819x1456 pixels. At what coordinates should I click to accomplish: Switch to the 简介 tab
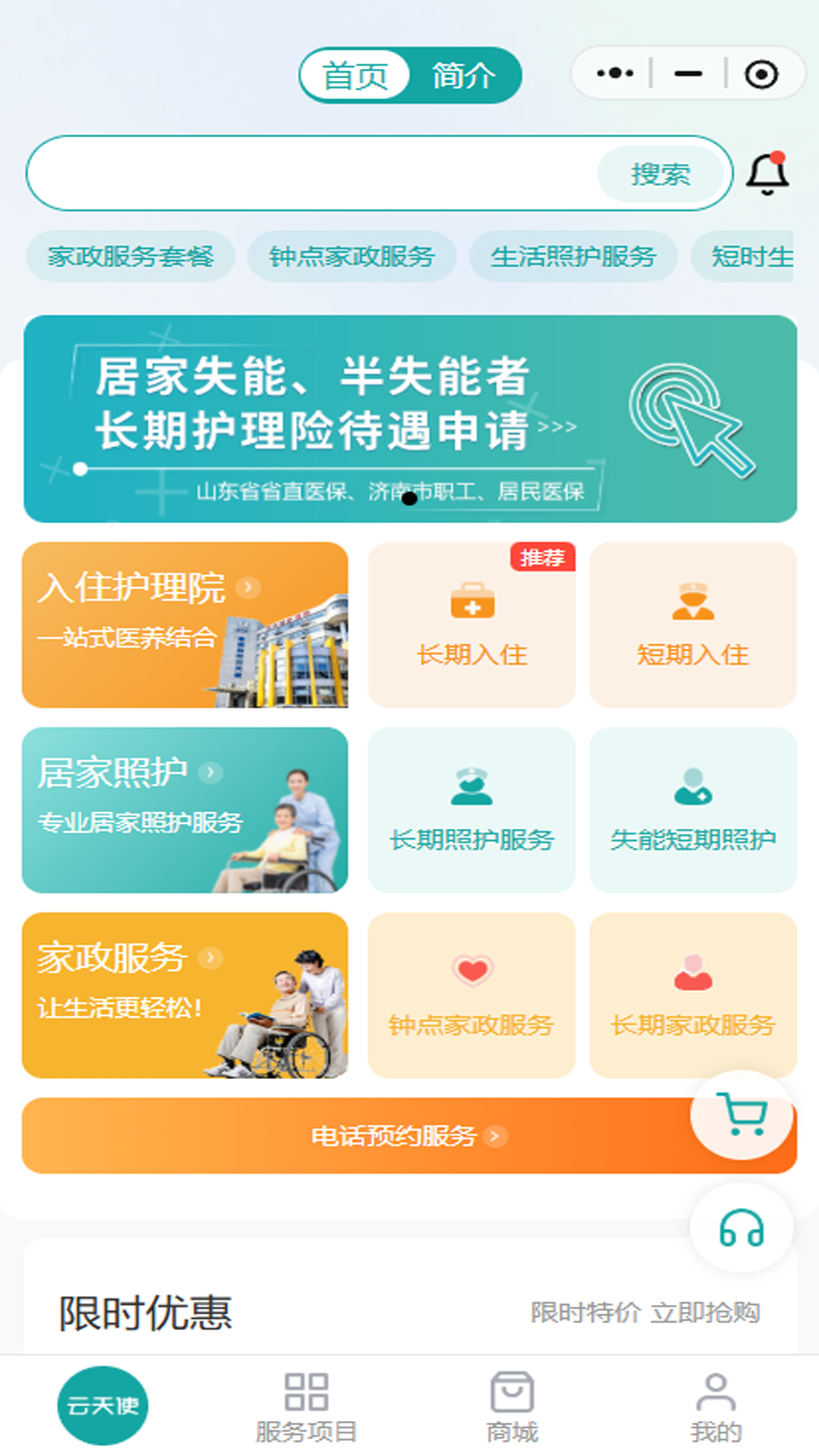tap(463, 75)
